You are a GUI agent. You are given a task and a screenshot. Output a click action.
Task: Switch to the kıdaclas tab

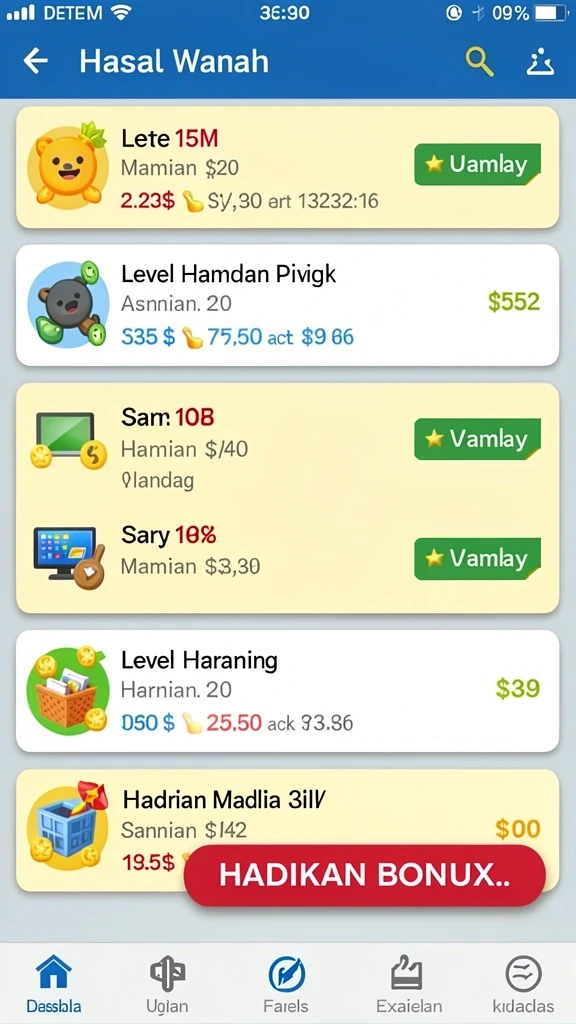(523, 983)
